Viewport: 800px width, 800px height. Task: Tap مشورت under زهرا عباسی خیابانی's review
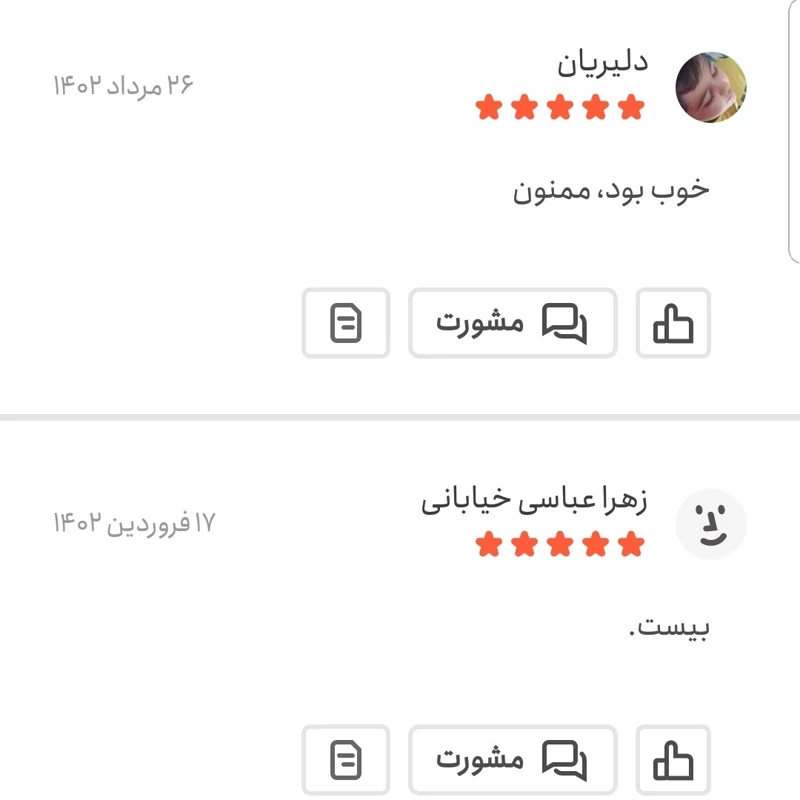512,760
